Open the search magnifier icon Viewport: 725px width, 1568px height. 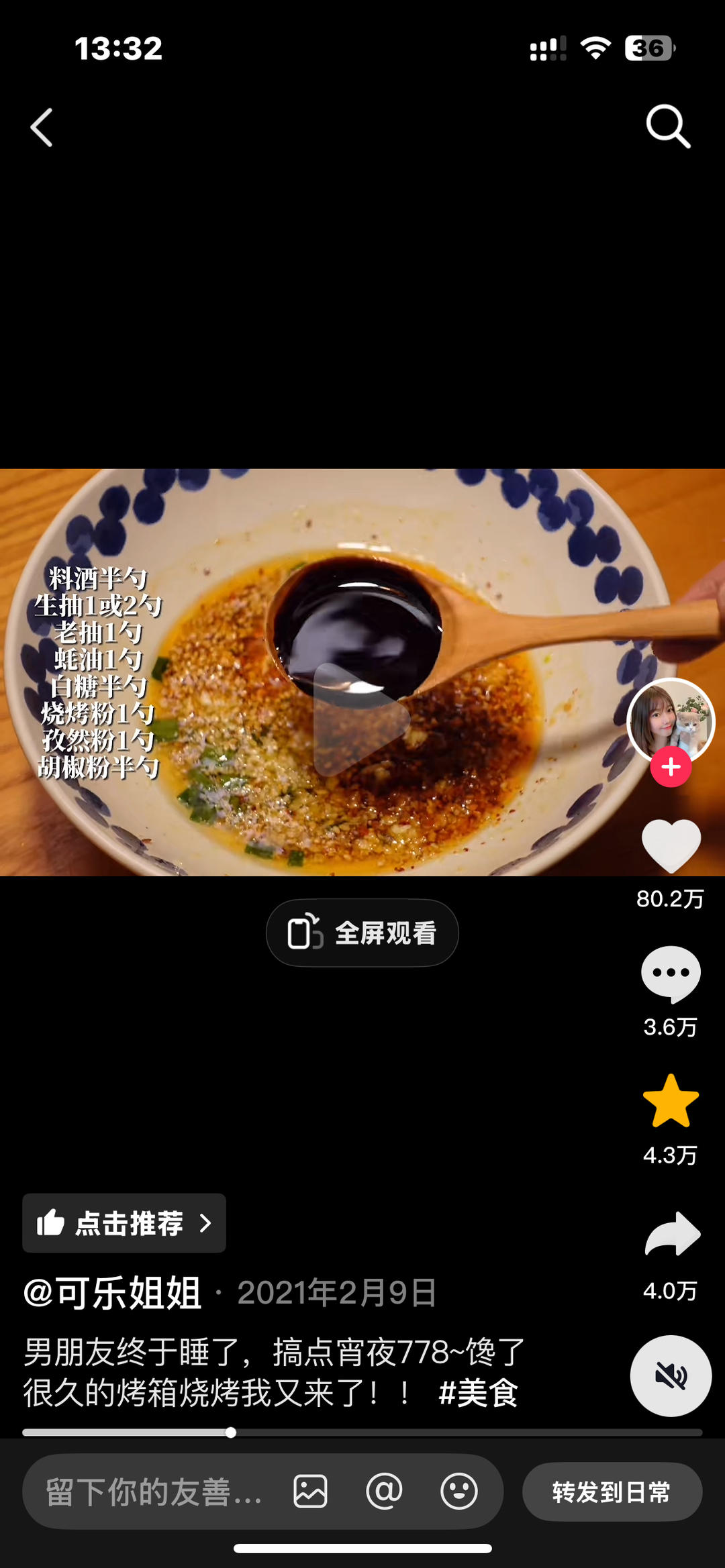click(x=668, y=126)
